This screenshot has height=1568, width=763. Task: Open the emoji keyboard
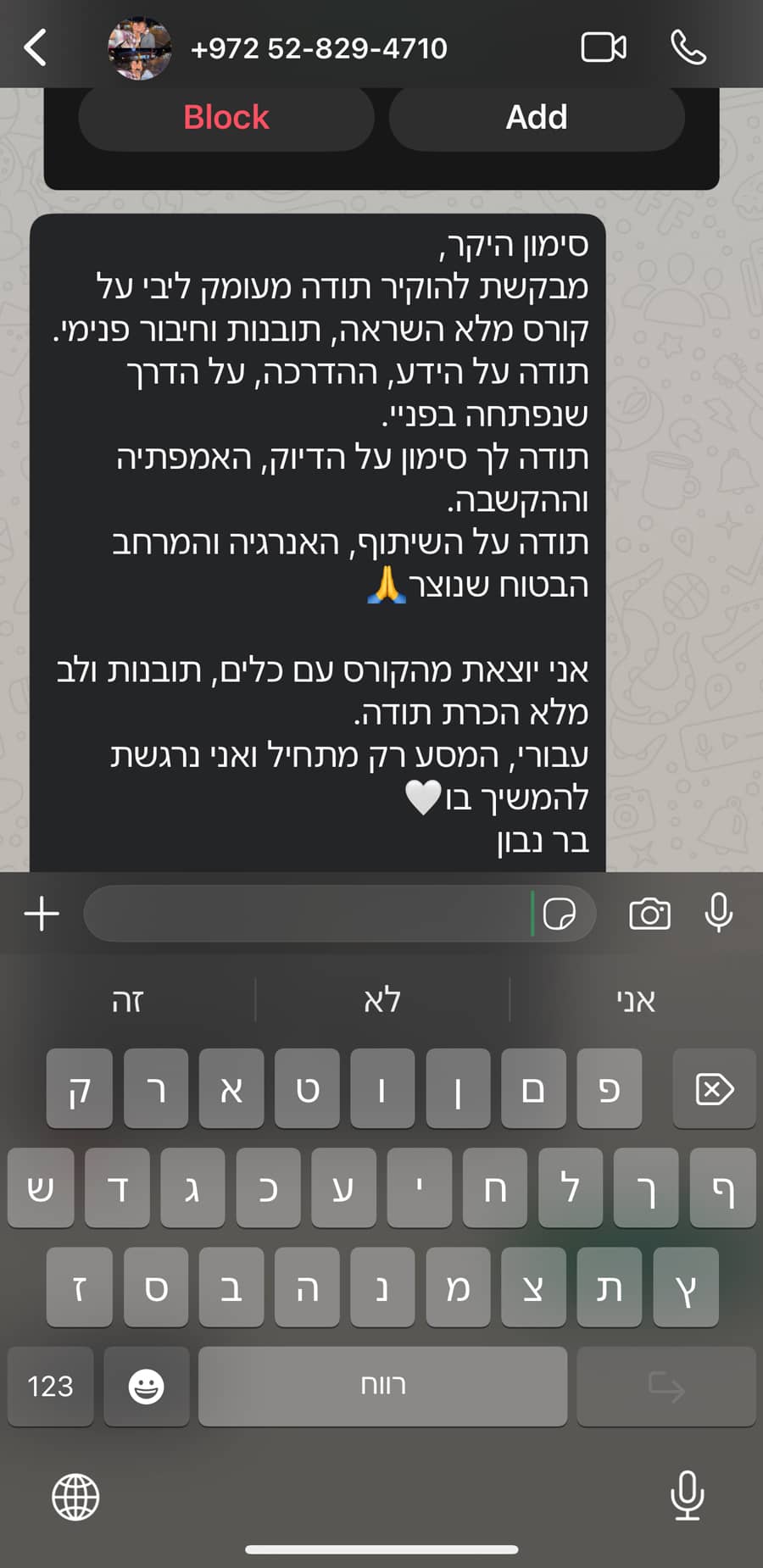[146, 1387]
